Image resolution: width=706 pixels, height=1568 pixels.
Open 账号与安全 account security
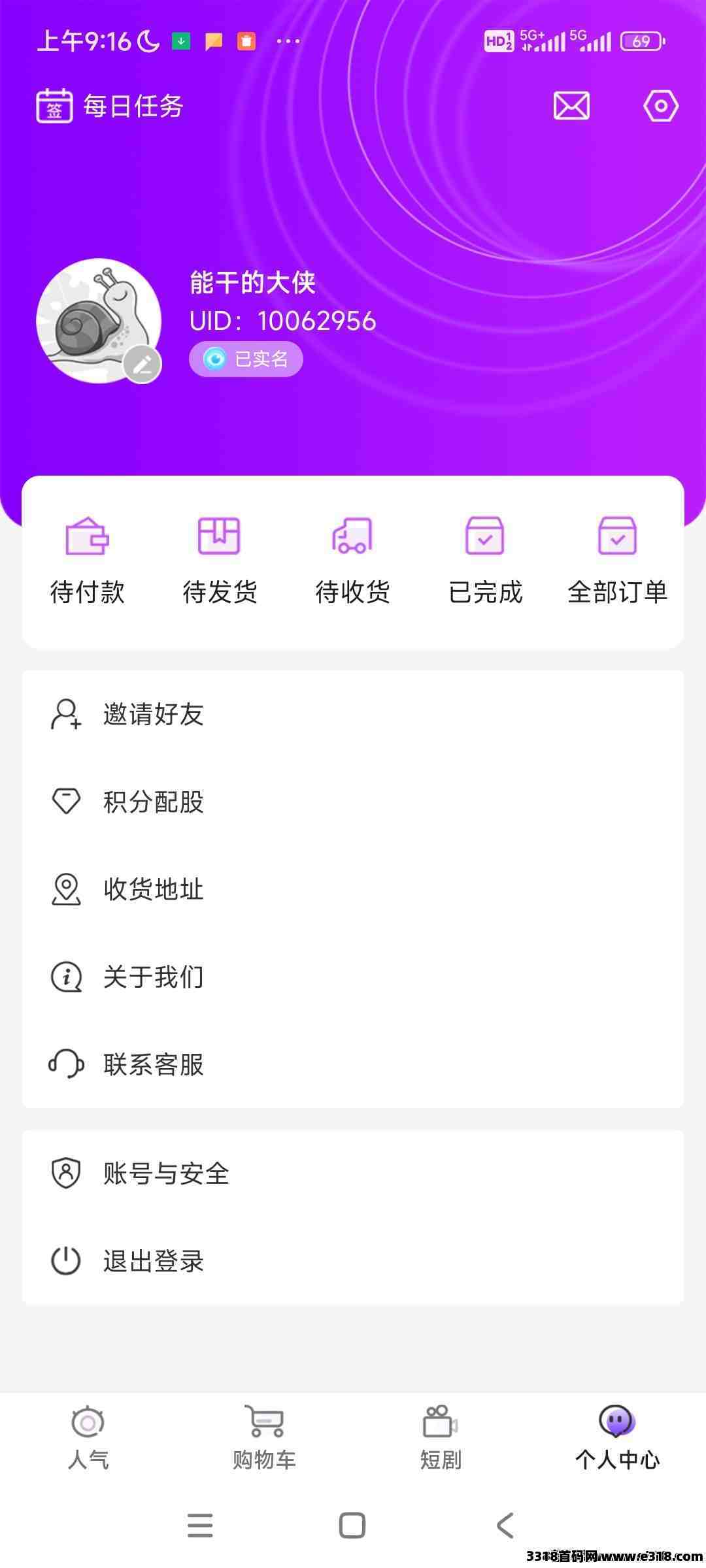(x=353, y=1173)
